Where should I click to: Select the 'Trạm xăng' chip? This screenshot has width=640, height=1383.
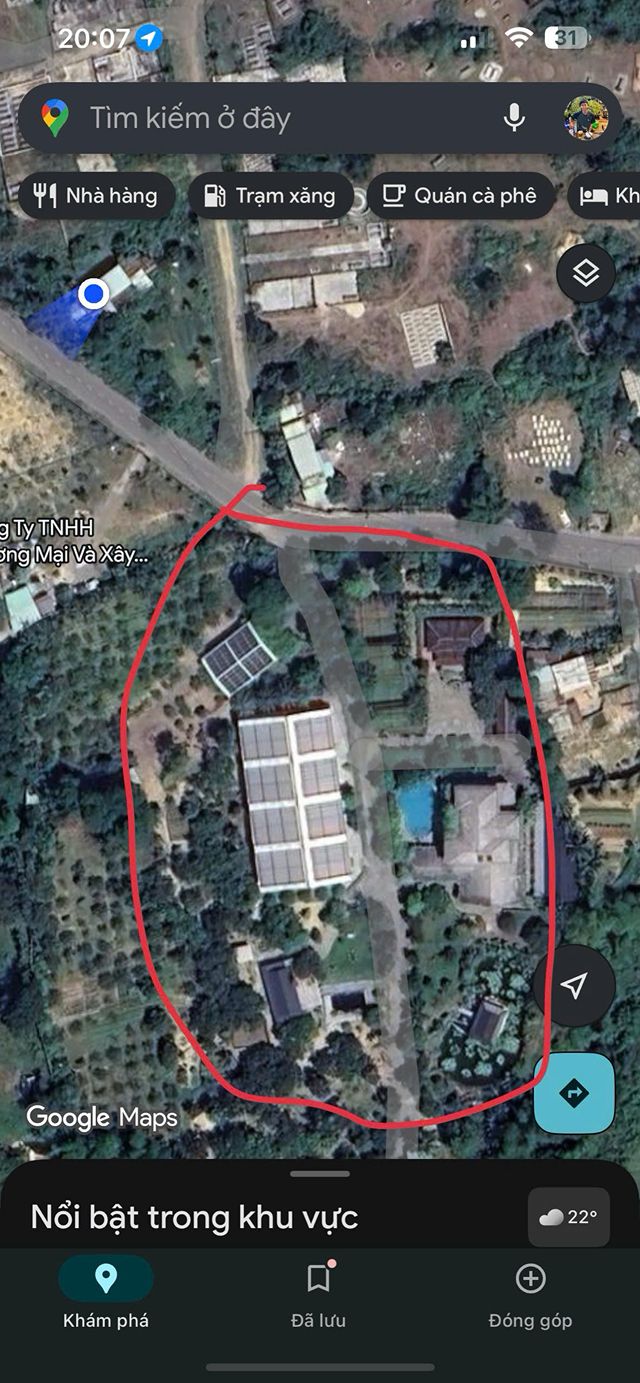pos(270,195)
